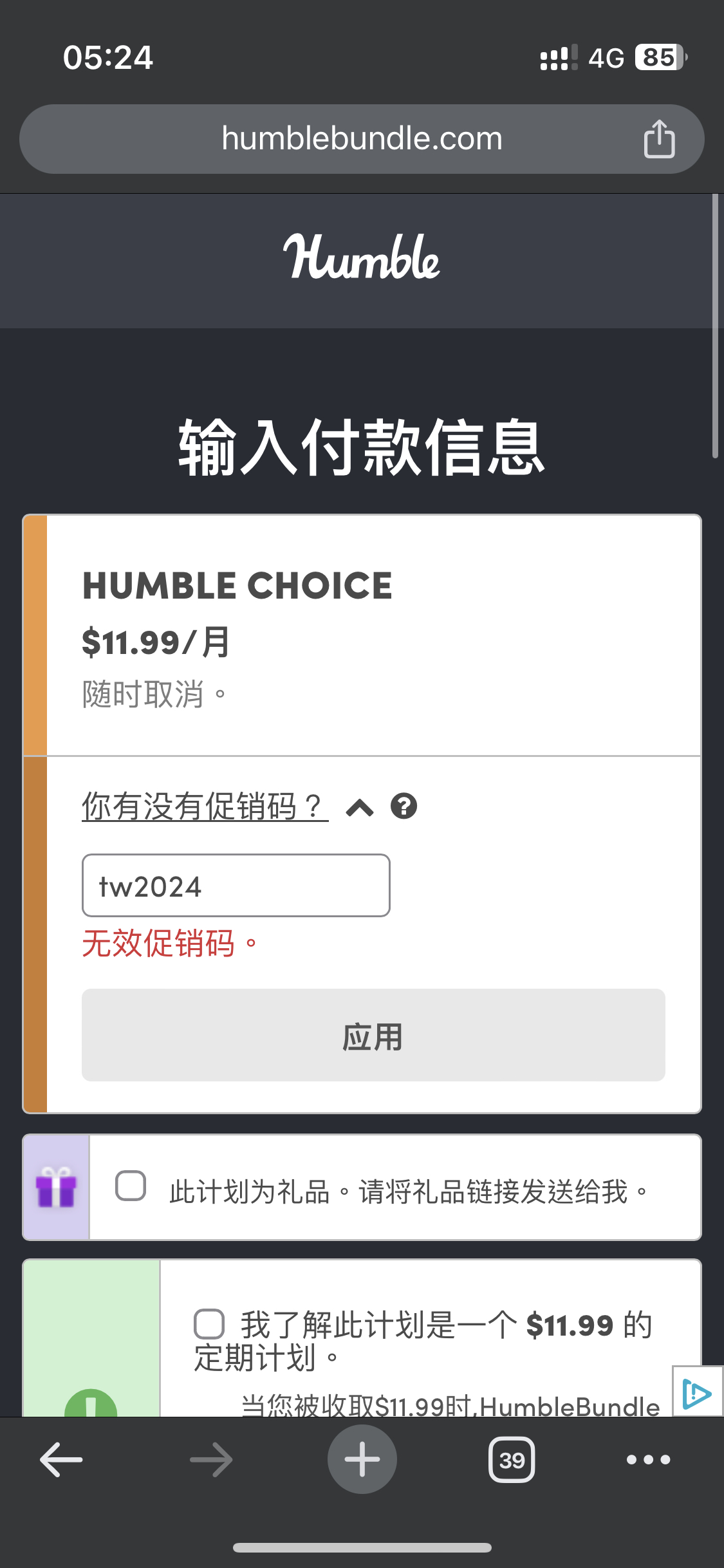Open the promo code help question mark

point(404,806)
